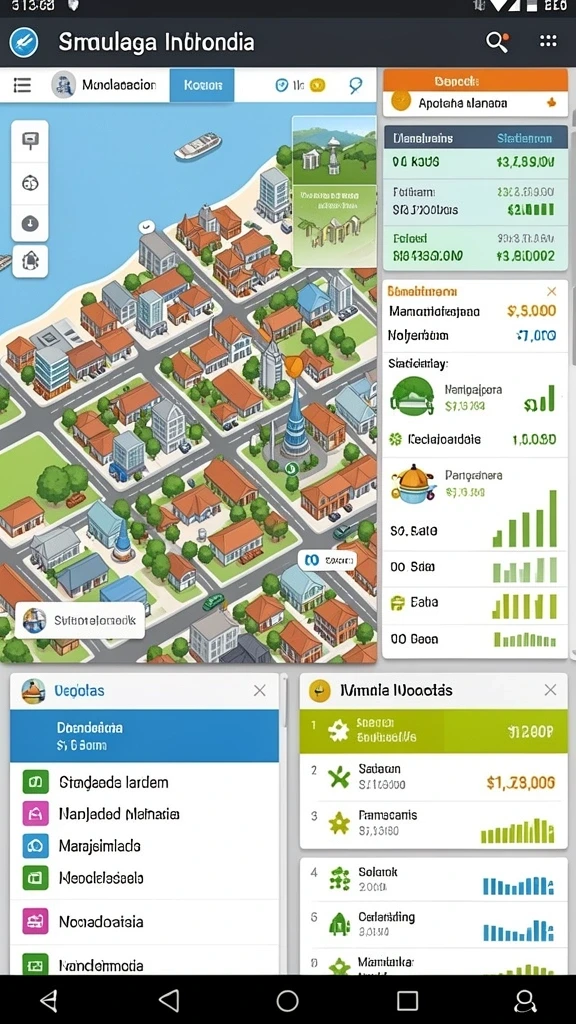Screen dimensions: 576x1024
Task: Close the Uegolas panel
Action: 259,690
